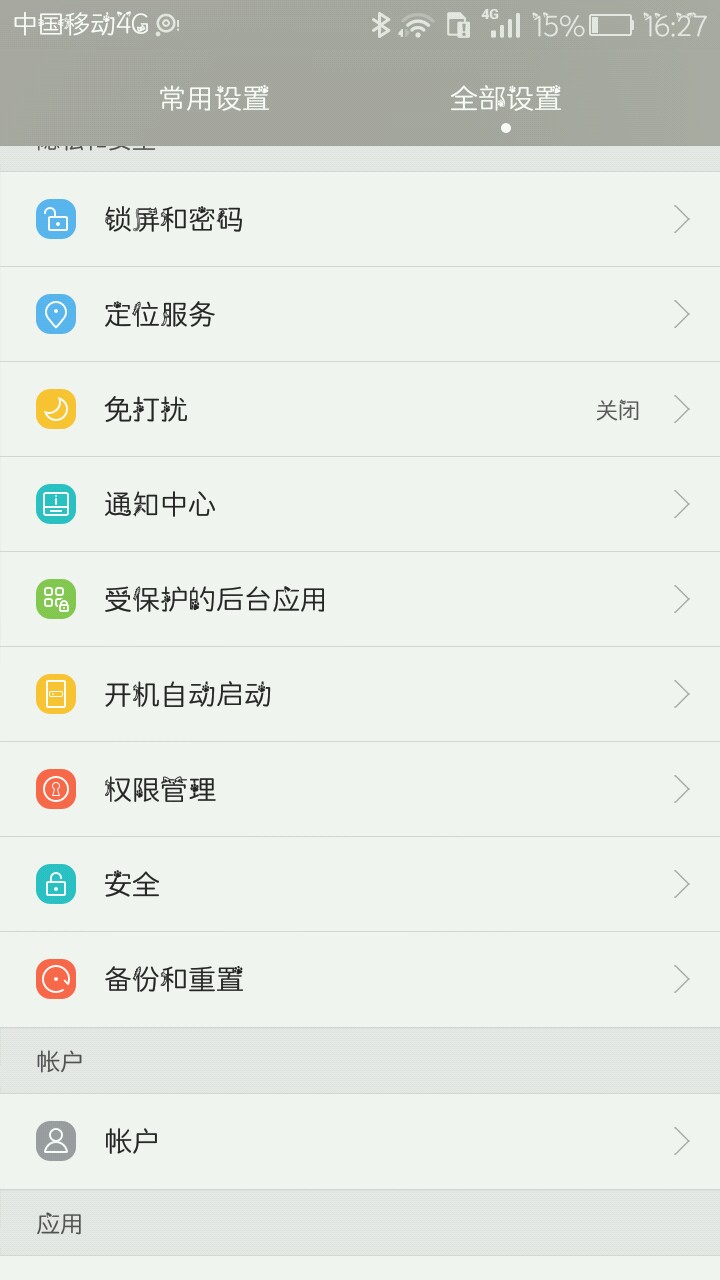This screenshot has height=1280, width=720.
Task: Open 备份和重置
Action: [x=360, y=979]
